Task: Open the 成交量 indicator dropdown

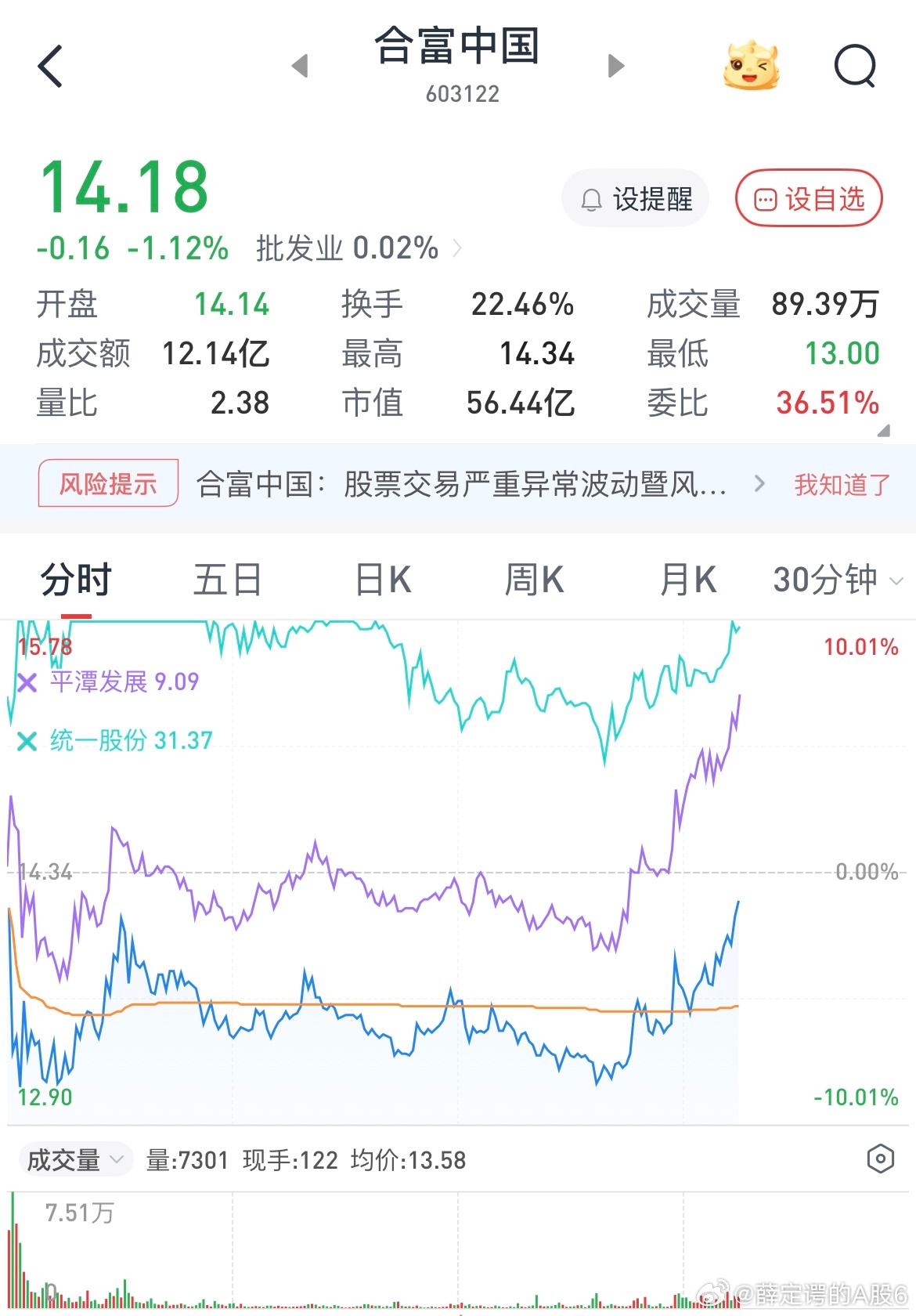Action: click(x=74, y=1159)
